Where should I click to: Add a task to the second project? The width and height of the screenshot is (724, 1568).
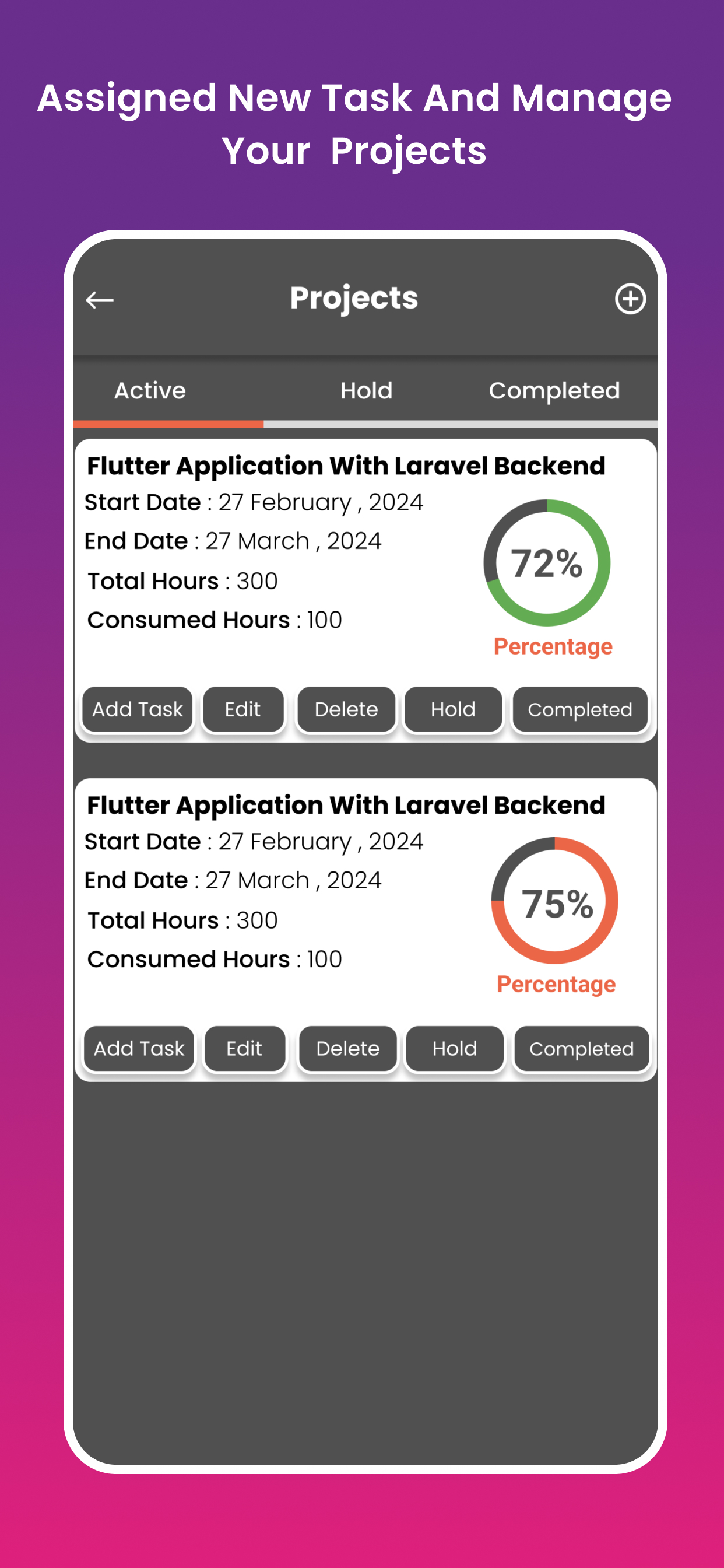point(138,1048)
